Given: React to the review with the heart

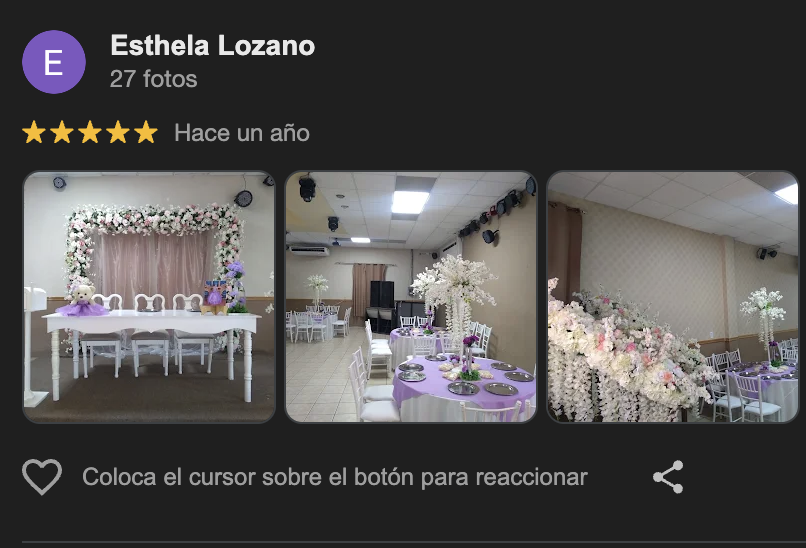Looking at the screenshot, I should pyautogui.click(x=42, y=477).
